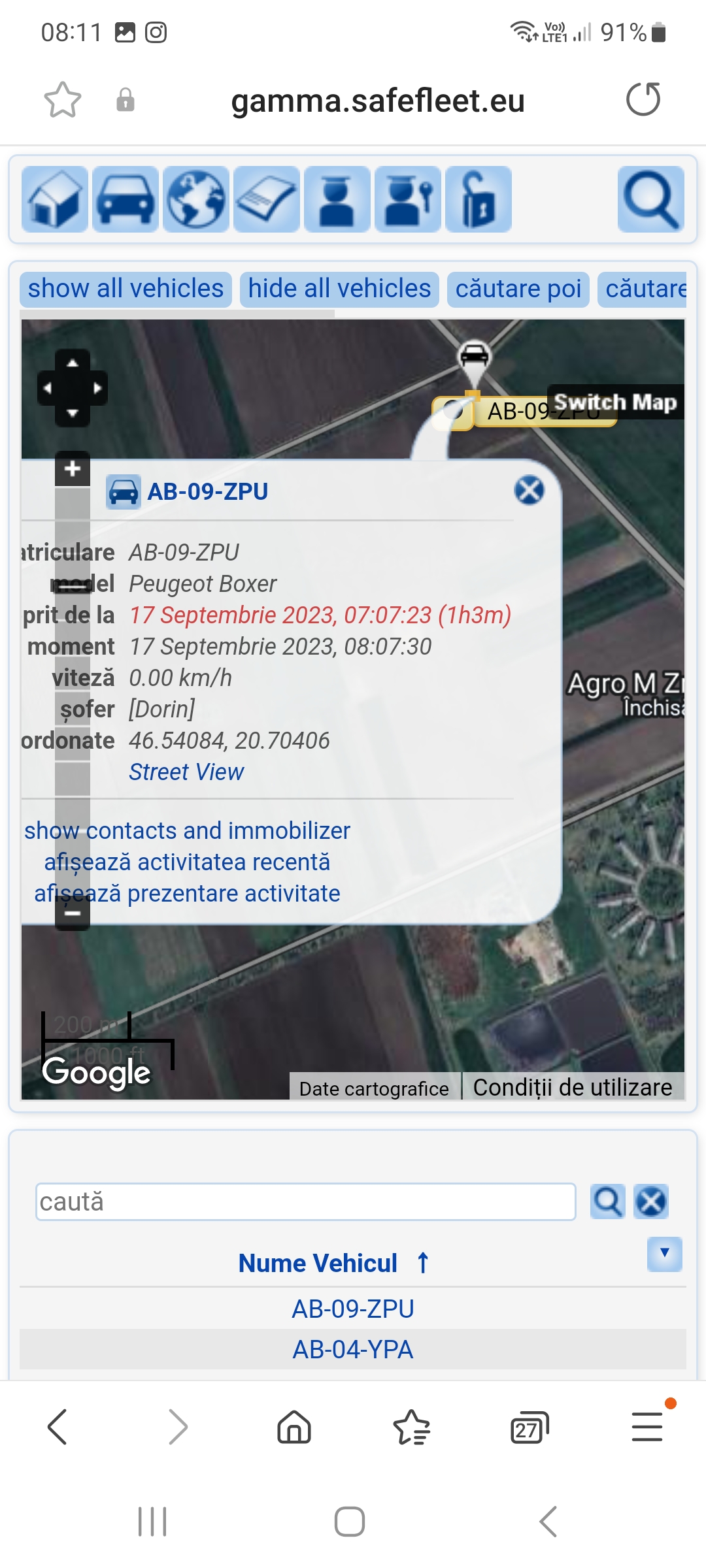Open căutare poi option
Viewport: 706px width, 1568px height.
coord(518,289)
